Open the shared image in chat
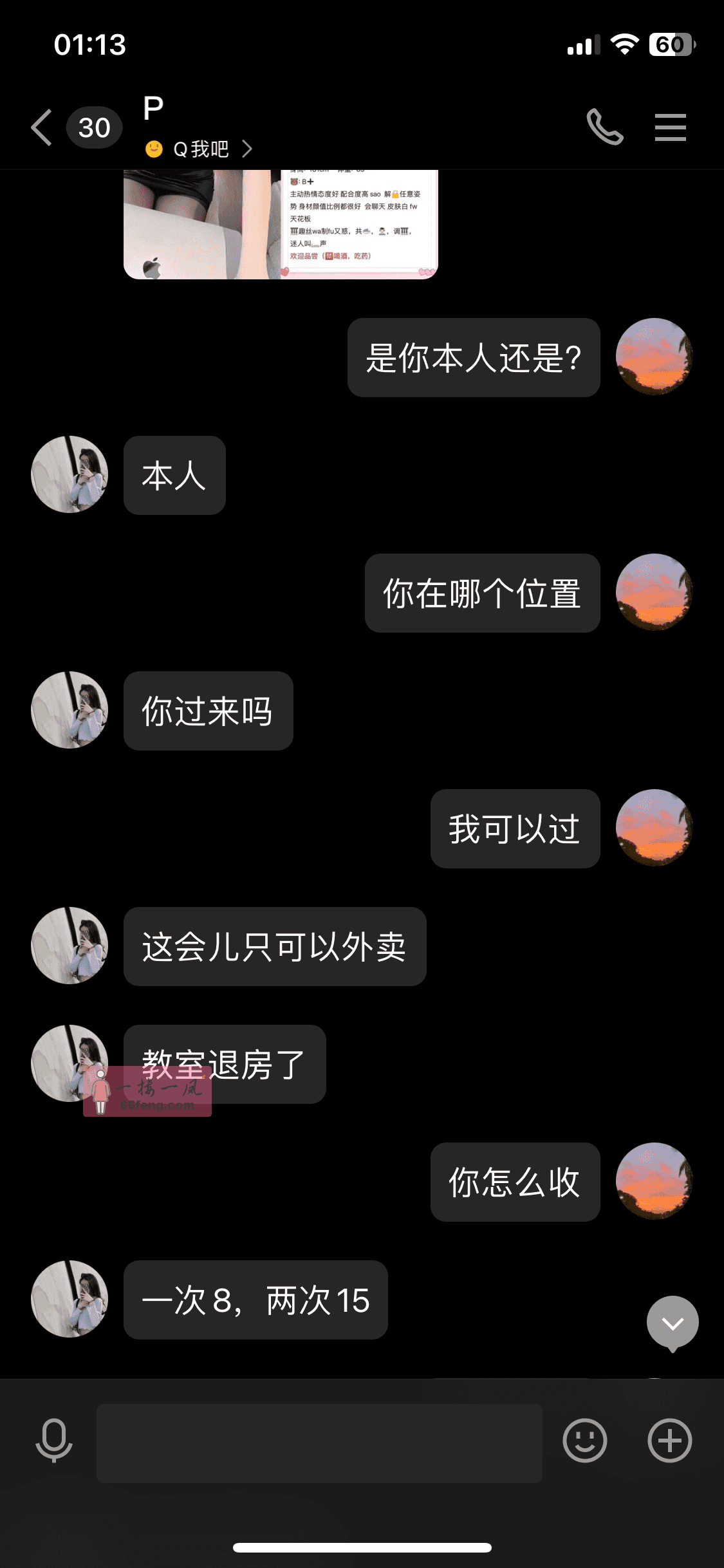Image resolution: width=724 pixels, height=1568 pixels. tap(281, 224)
